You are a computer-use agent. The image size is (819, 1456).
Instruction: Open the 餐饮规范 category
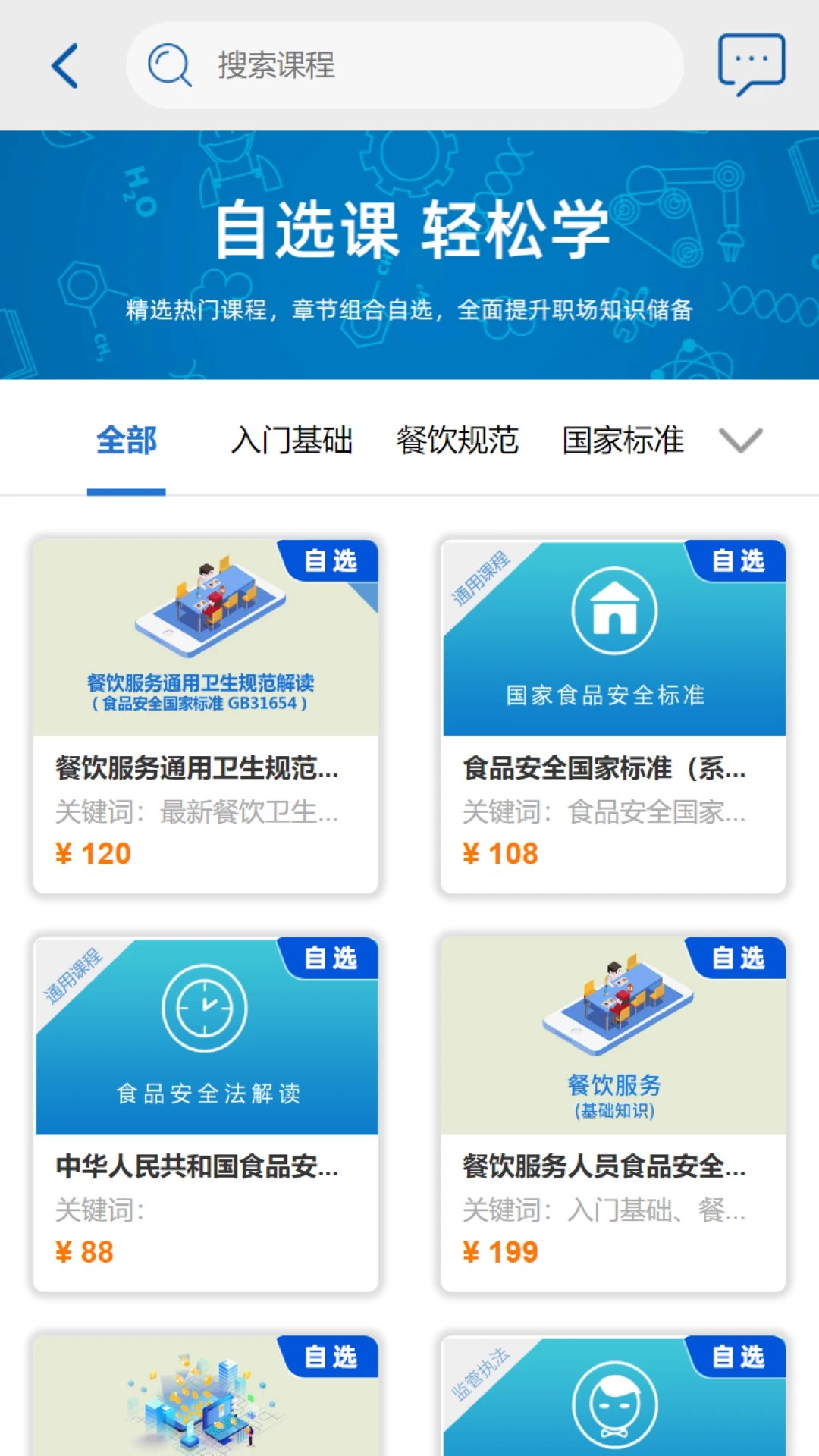coord(458,441)
